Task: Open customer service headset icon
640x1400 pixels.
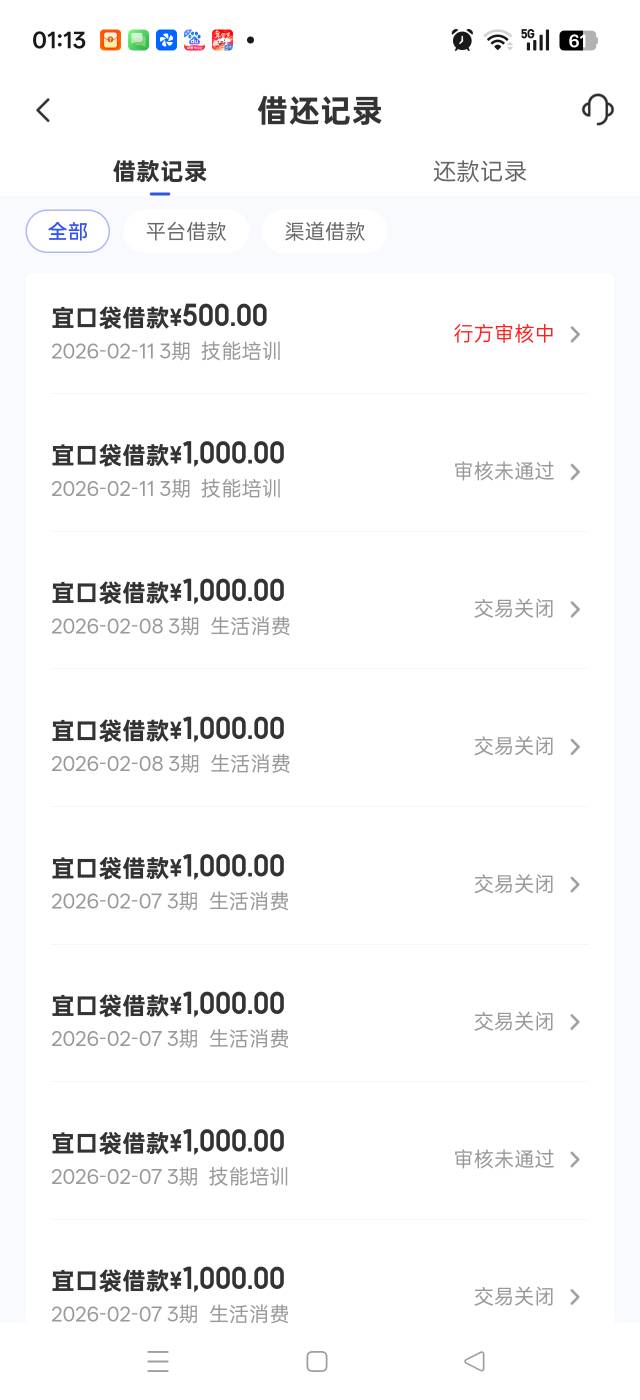Action: [x=597, y=109]
